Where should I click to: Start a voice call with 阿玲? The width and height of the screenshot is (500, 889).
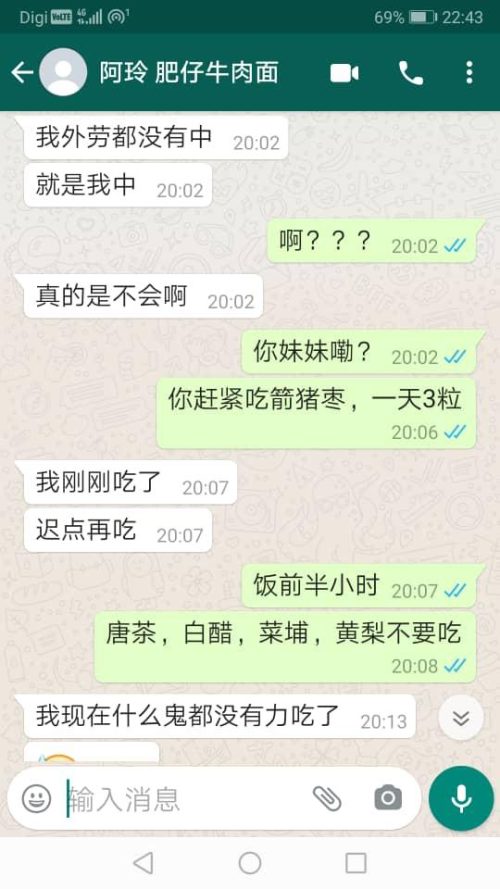pos(411,73)
